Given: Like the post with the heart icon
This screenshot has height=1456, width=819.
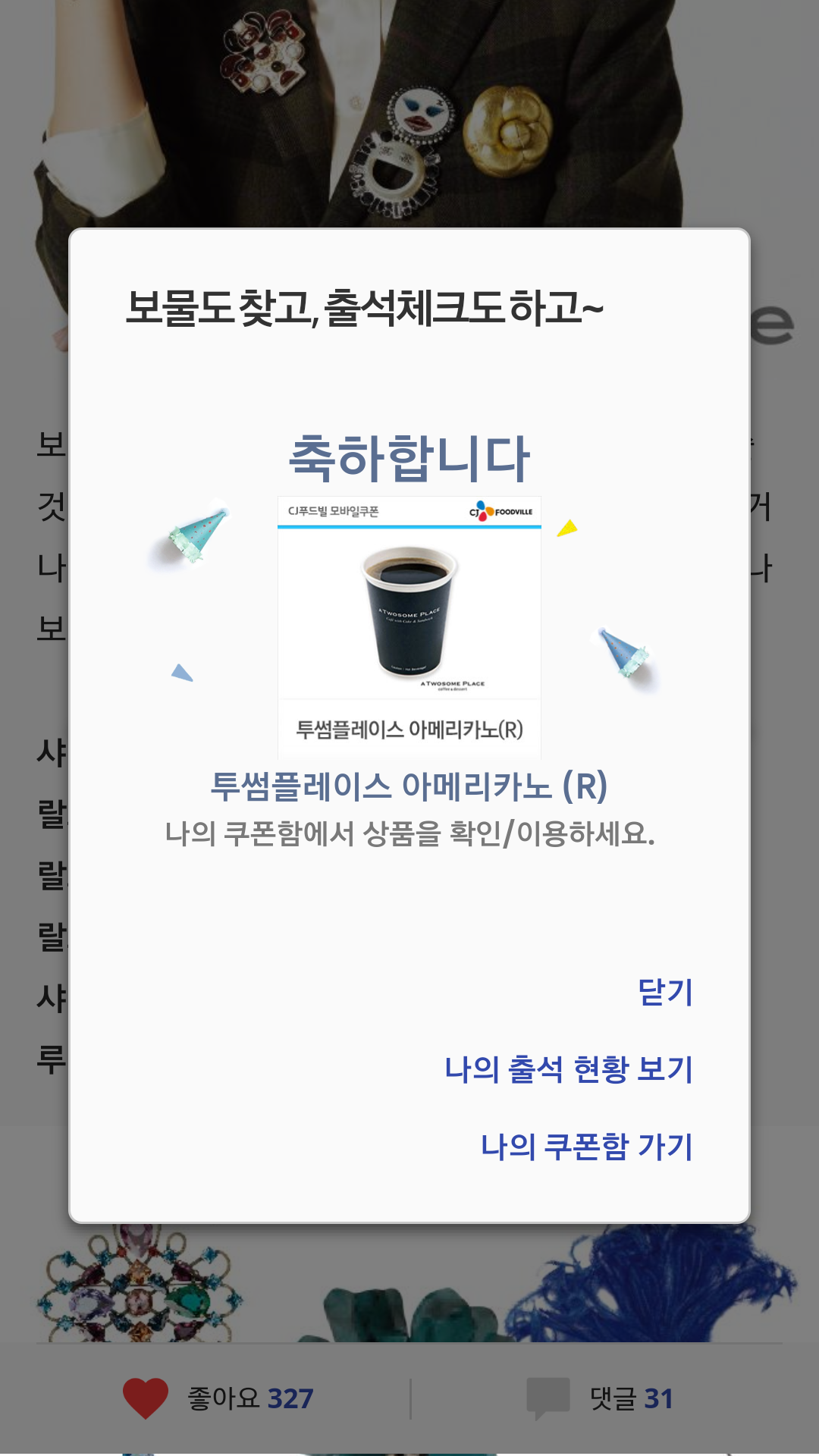Looking at the screenshot, I should point(146,1397).
